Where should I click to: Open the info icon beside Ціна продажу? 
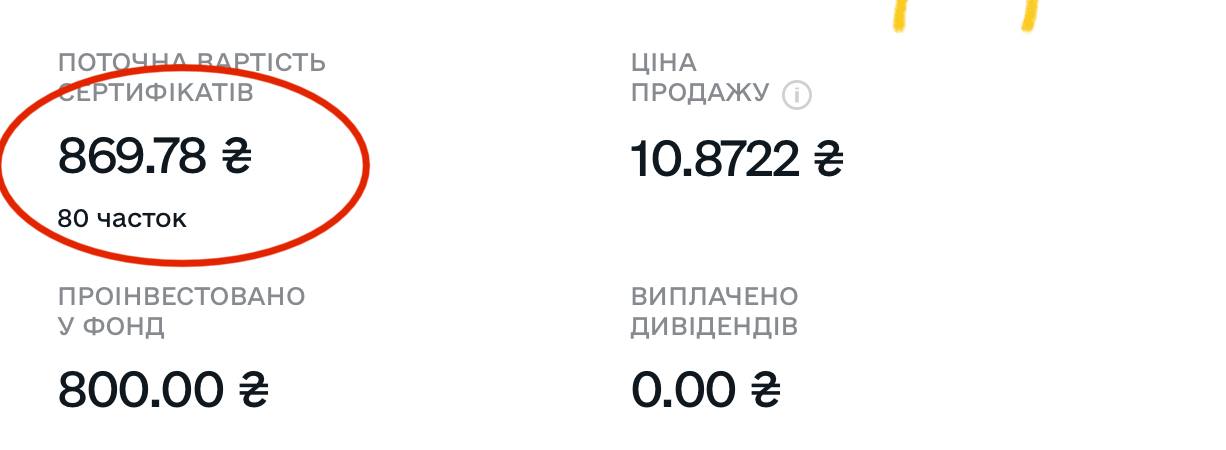click(x=797, y=96)
